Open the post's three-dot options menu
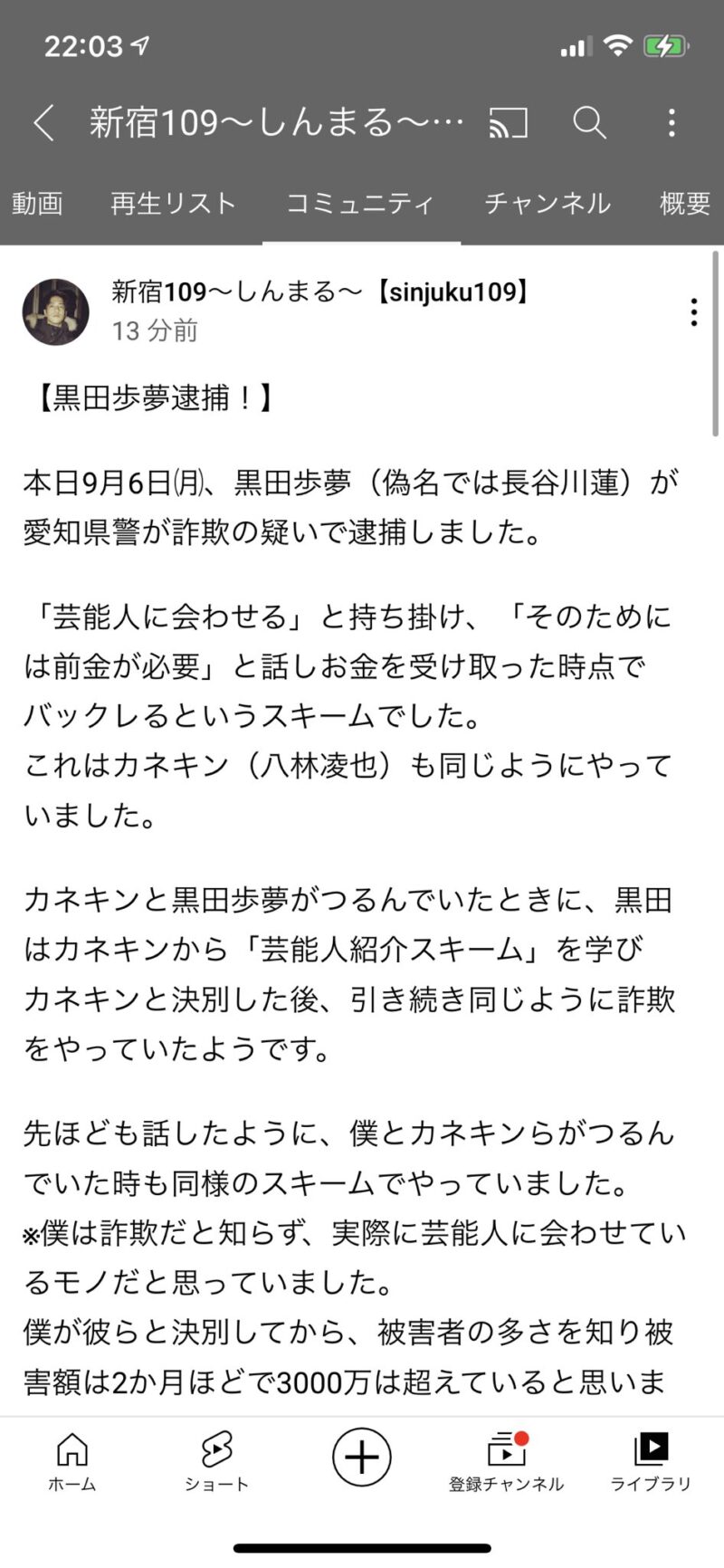This screenshot has width=724, height=1568. click(694, 311)
